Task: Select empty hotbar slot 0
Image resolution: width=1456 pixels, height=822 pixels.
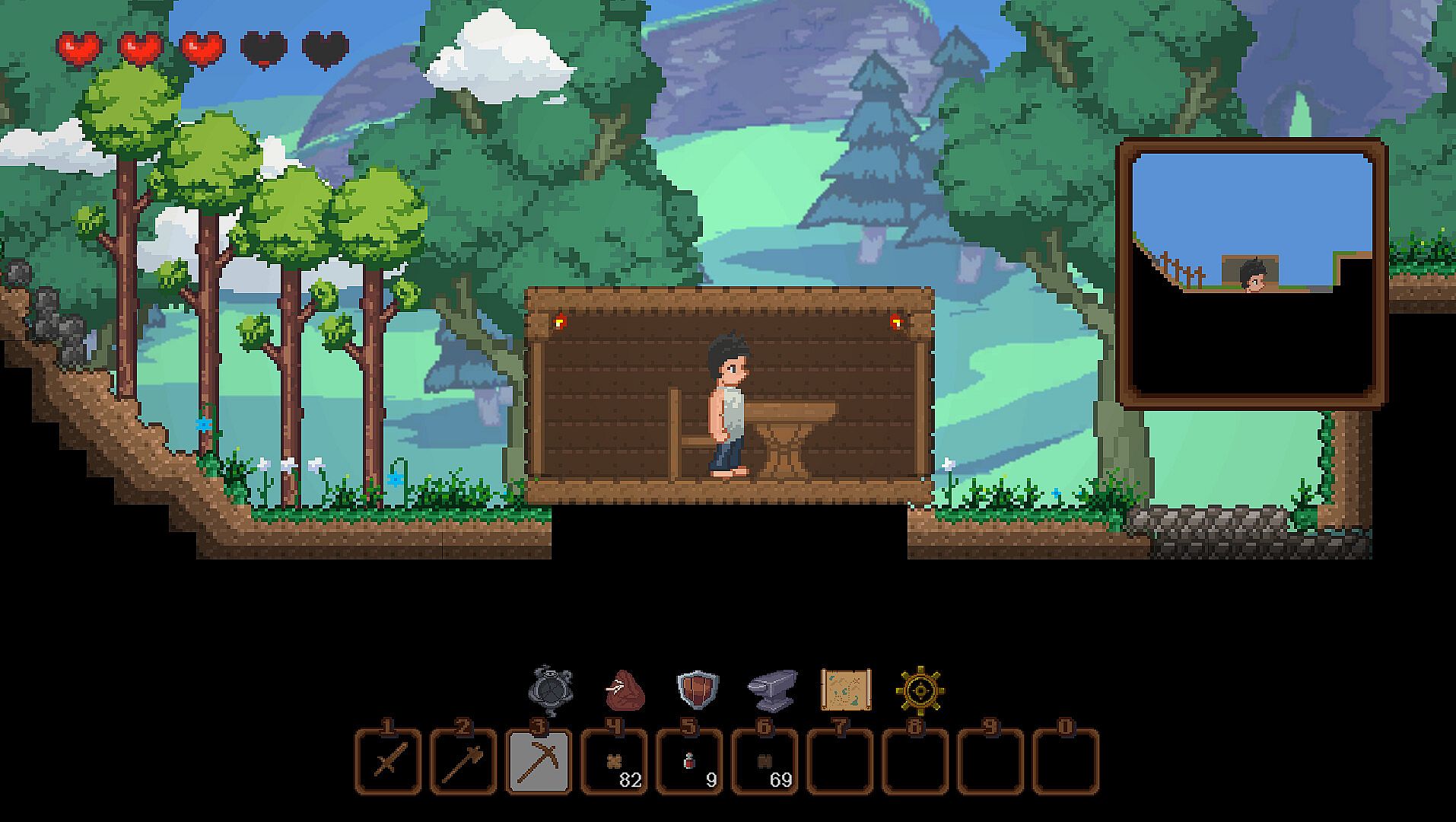Action: (1066, 761)
